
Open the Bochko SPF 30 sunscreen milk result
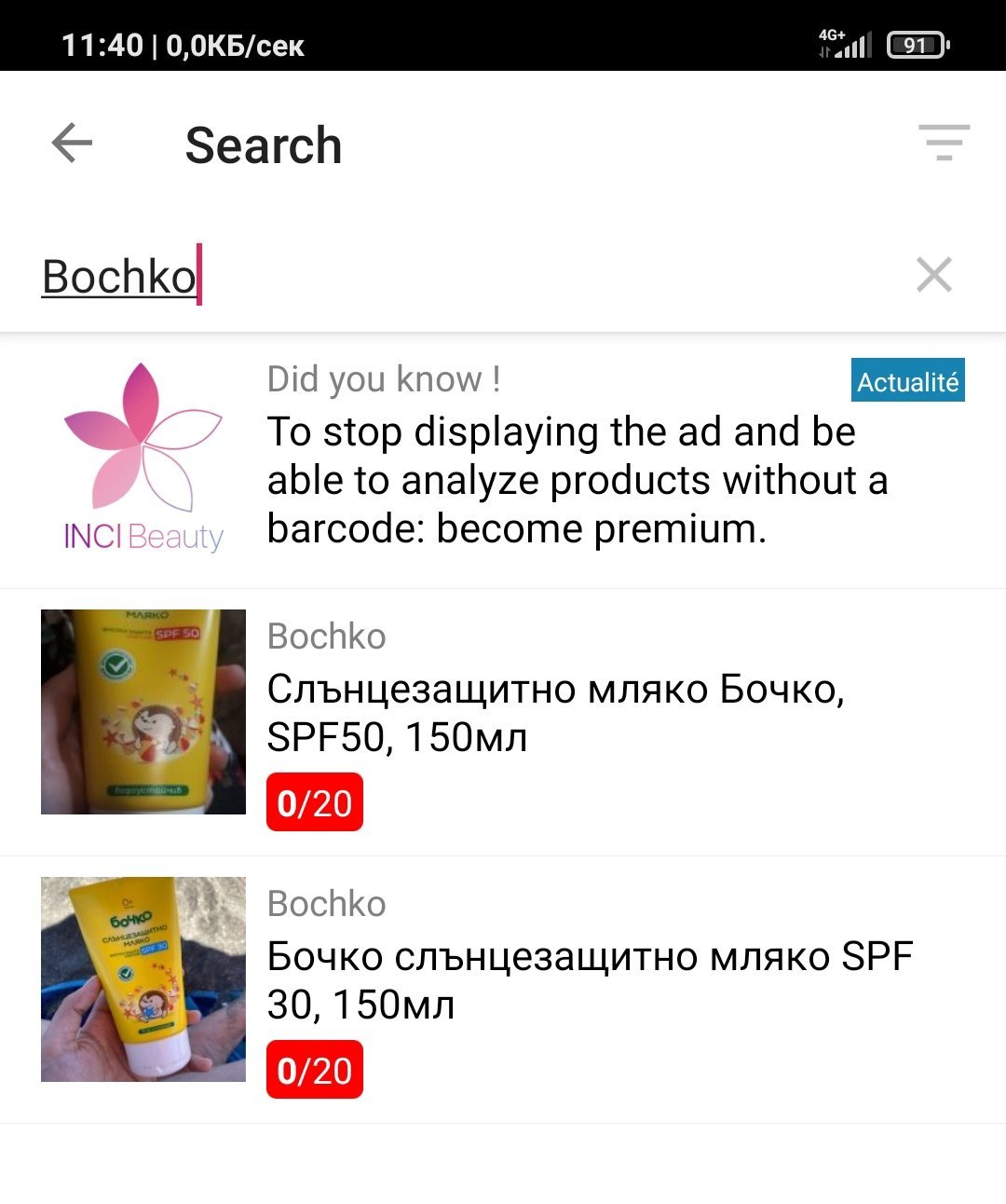[503, 990]
